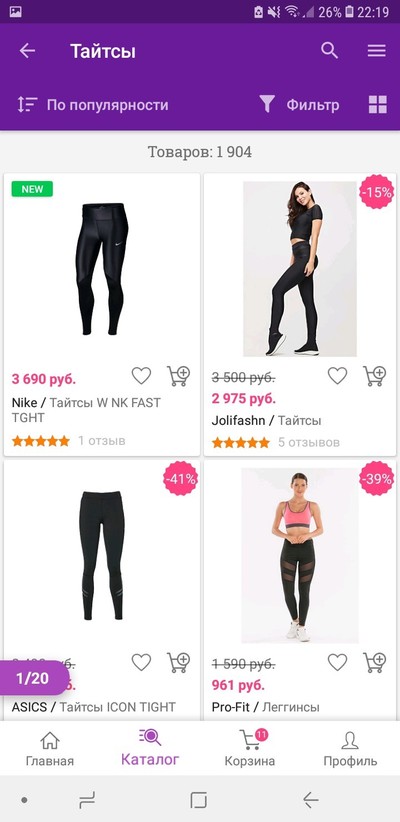Open the Pro-Fit Леггинсы product
This screenshot has height=822, width=400.
point(300,590)
